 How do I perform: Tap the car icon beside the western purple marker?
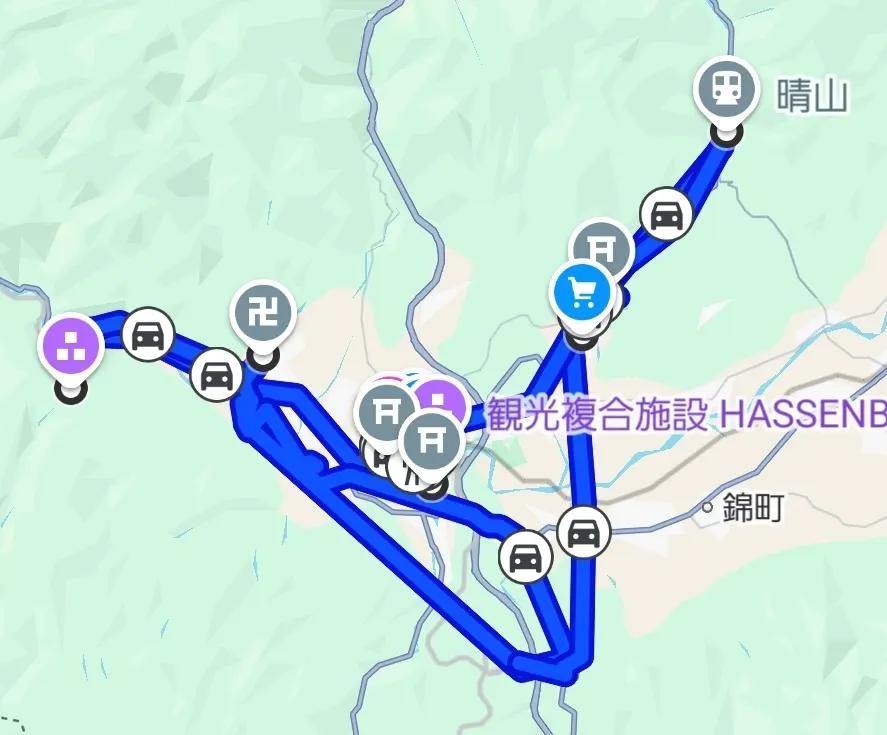coord(149,334)
